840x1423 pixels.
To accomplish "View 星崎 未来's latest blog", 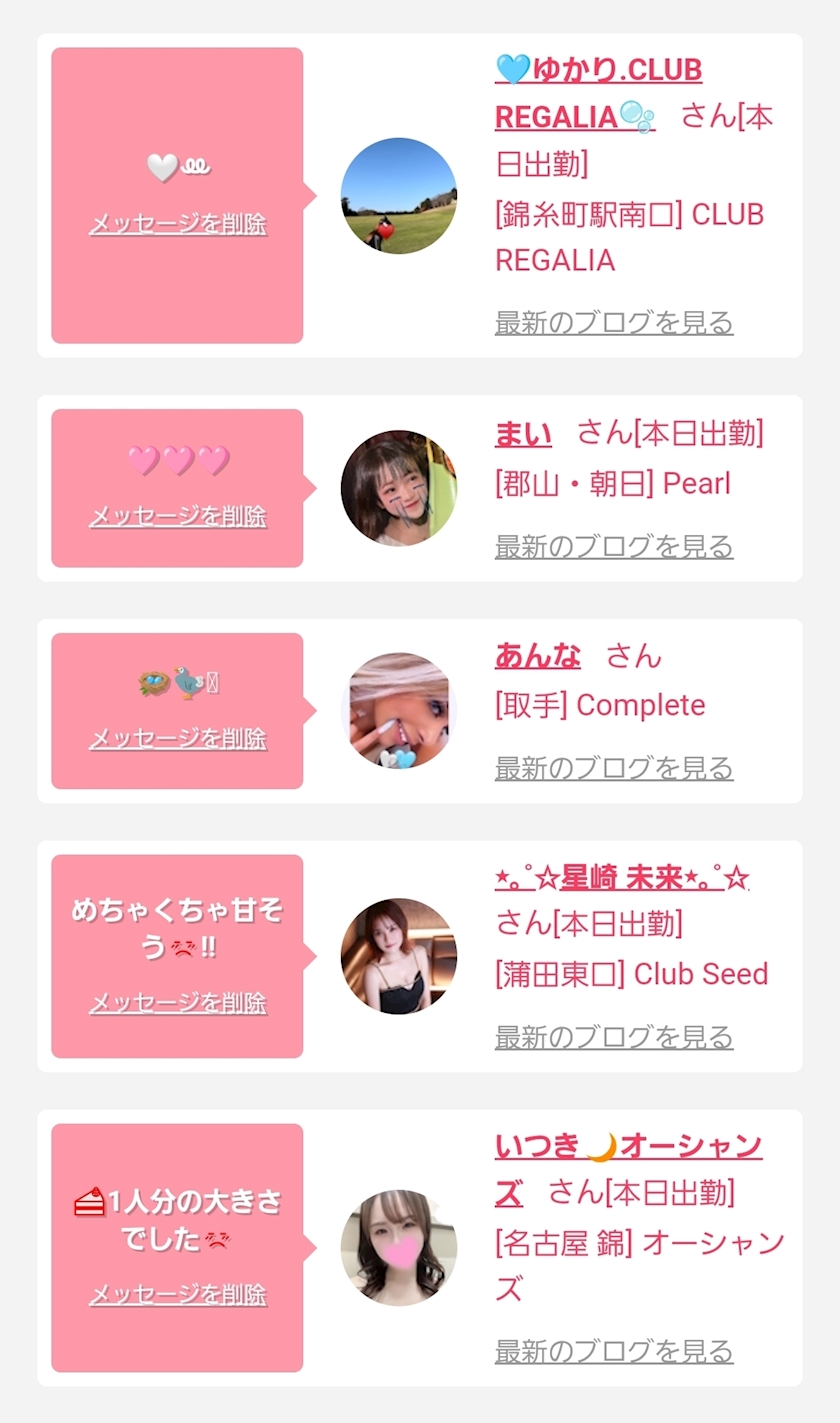I will point(614,1037).
